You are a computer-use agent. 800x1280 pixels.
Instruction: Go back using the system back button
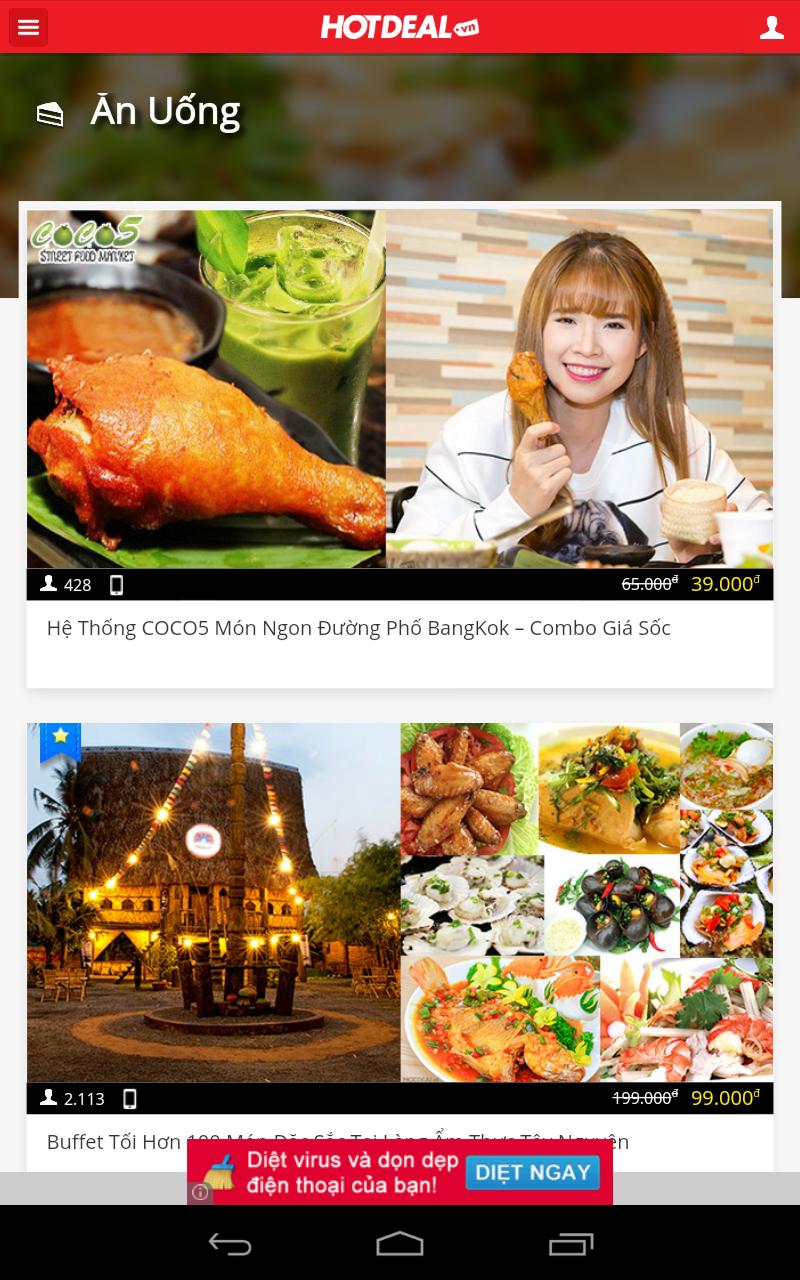pyautogui.click(x=230, y=1243)
